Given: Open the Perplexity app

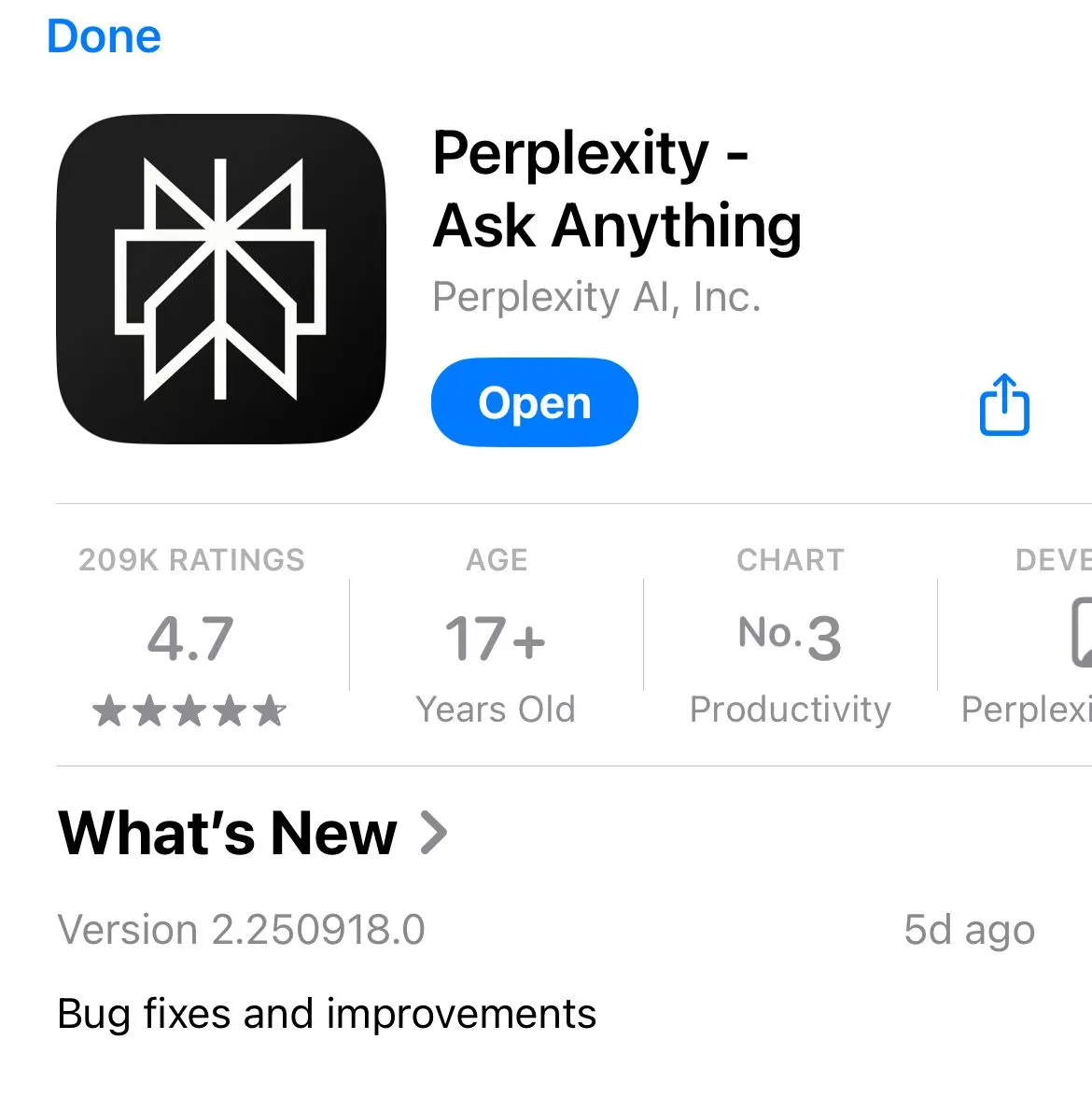Looking at the screenshot, I should click(534, 402).
